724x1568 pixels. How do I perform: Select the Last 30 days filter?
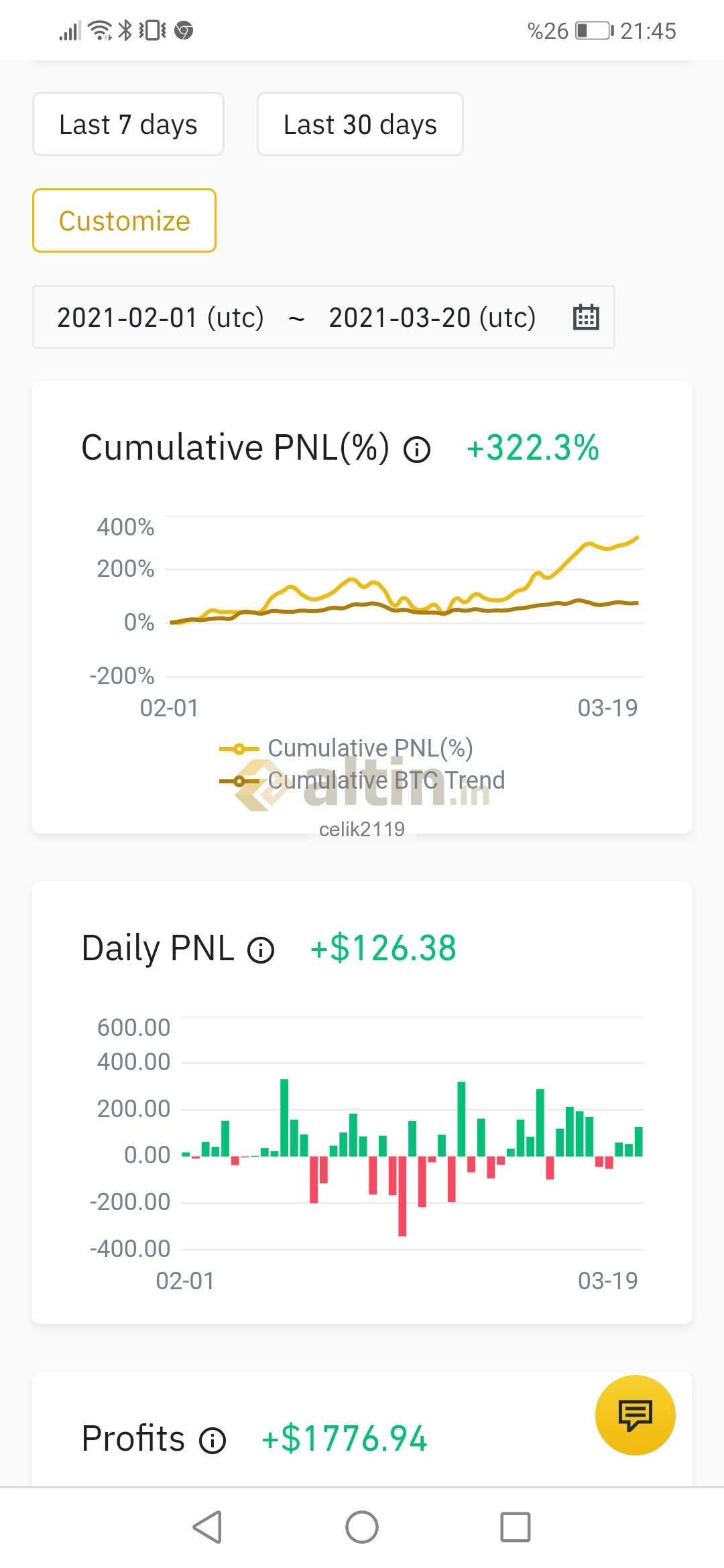[360, 124]
